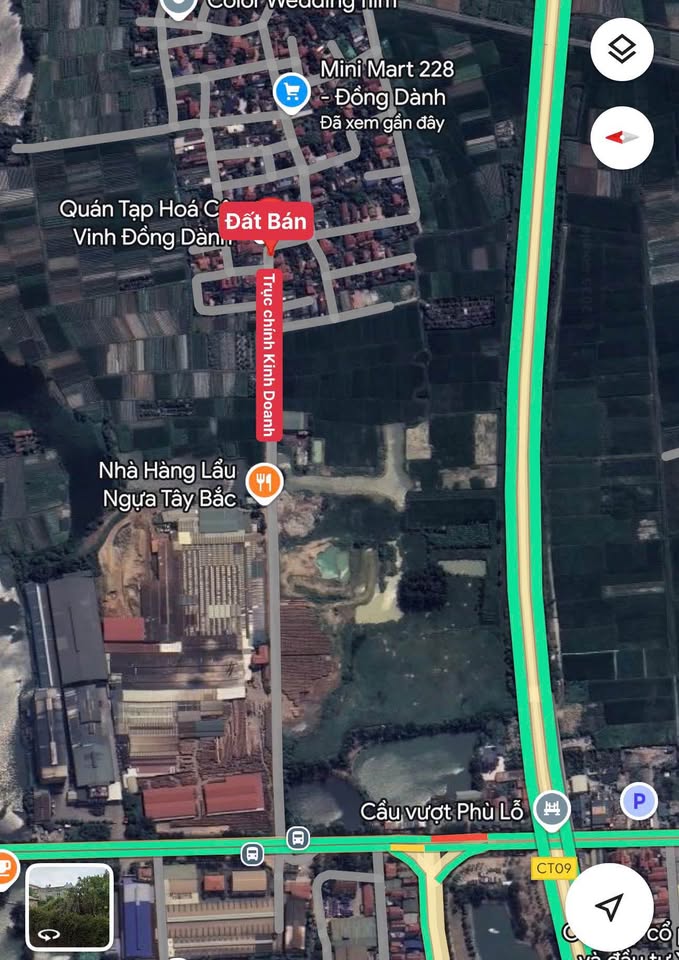Open the map layers selector
Viewport: 679px width, 960px height.
point(622,49)
